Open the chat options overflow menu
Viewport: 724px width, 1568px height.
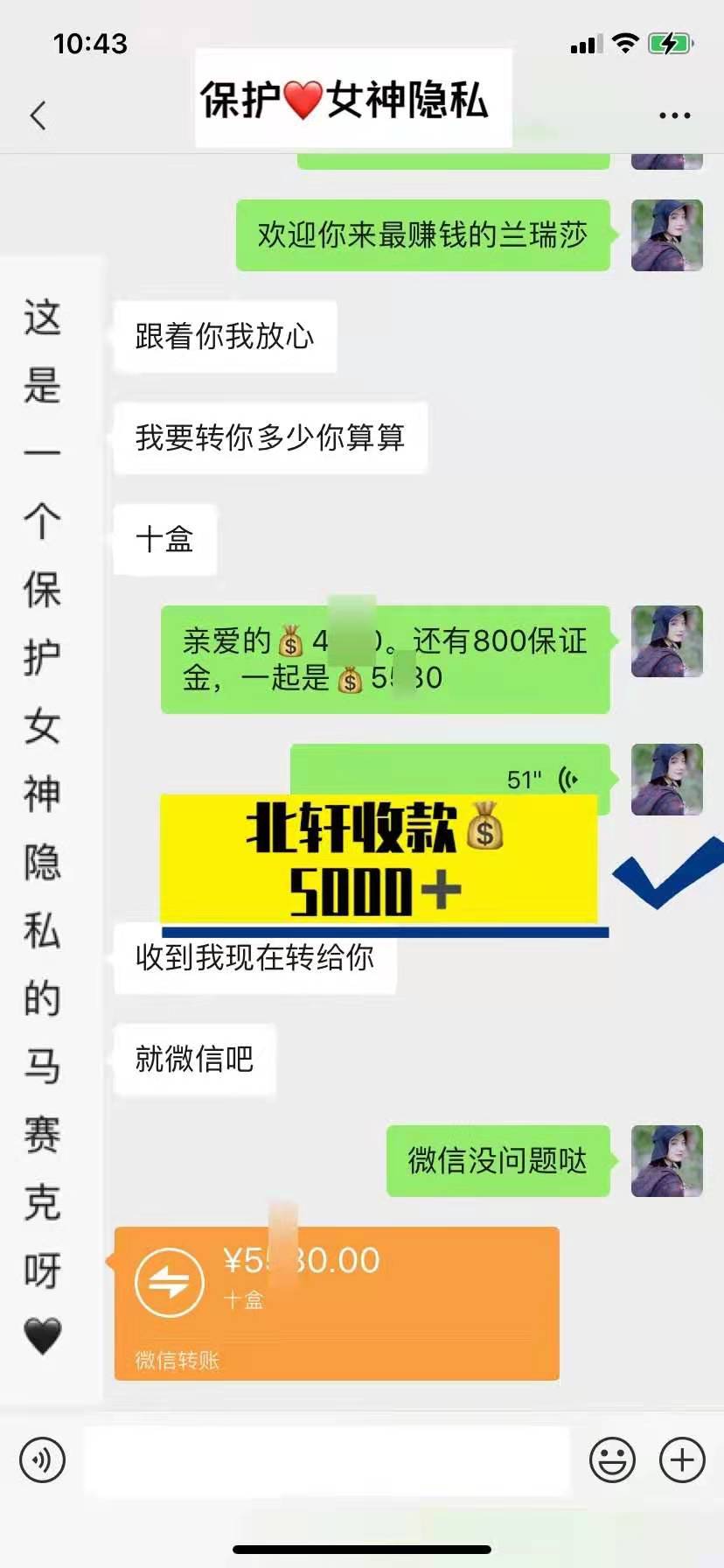pos(674,115)
